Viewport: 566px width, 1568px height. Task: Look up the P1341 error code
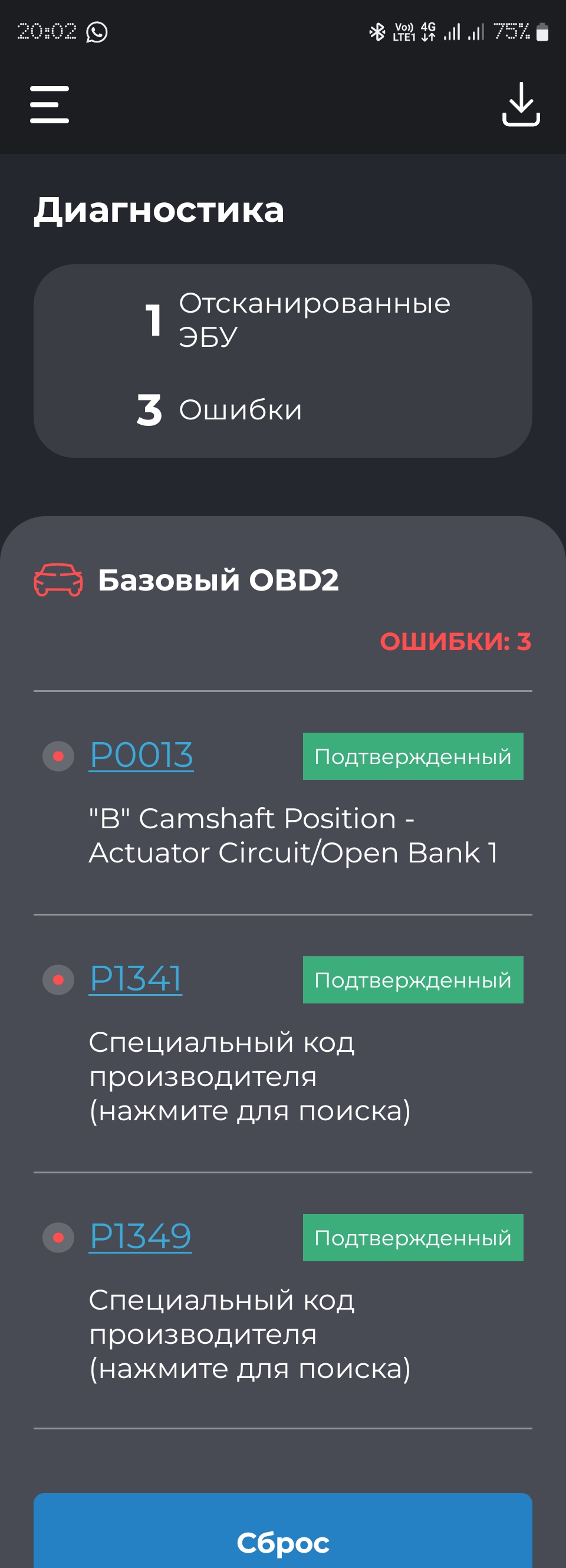(x=135, y=979)
